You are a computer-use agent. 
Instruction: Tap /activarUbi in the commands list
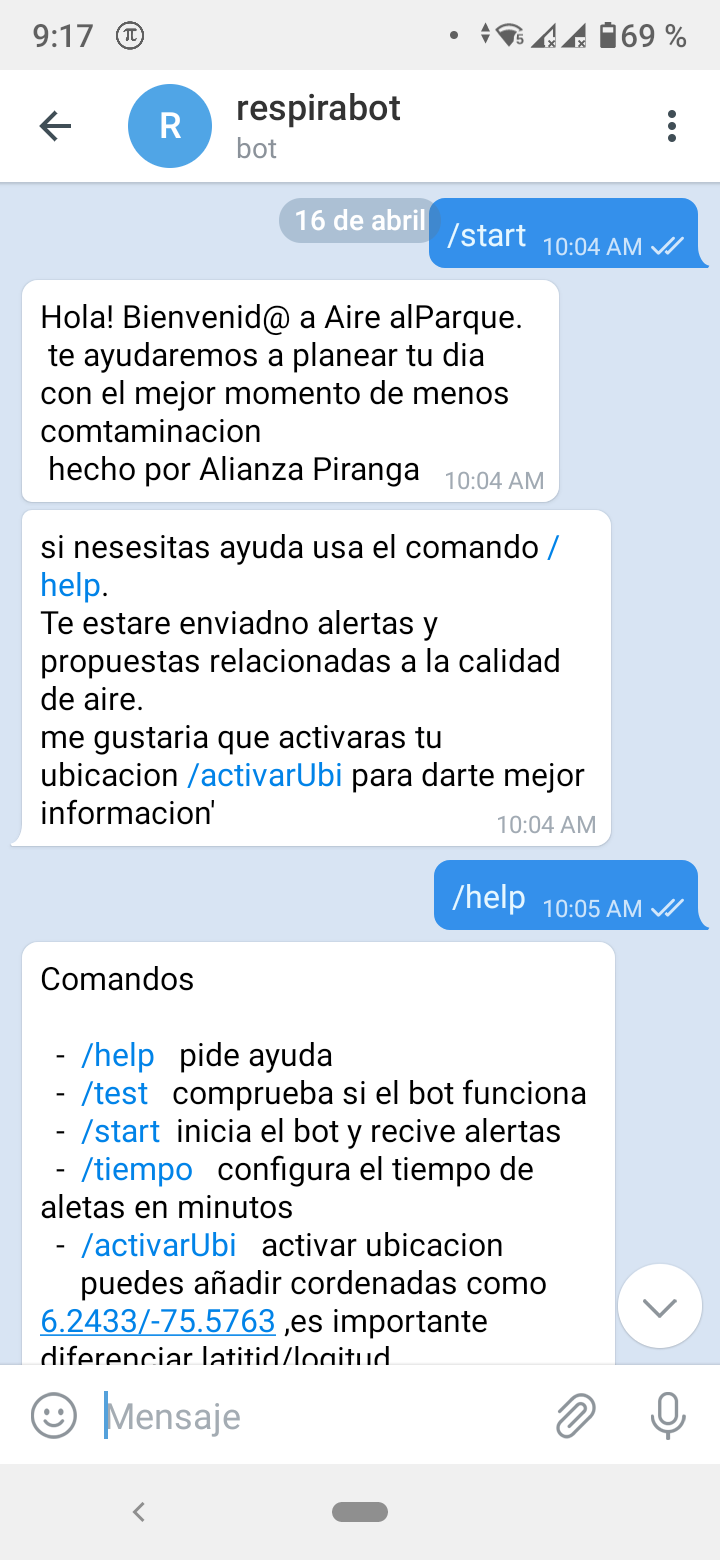(158, 1245)
